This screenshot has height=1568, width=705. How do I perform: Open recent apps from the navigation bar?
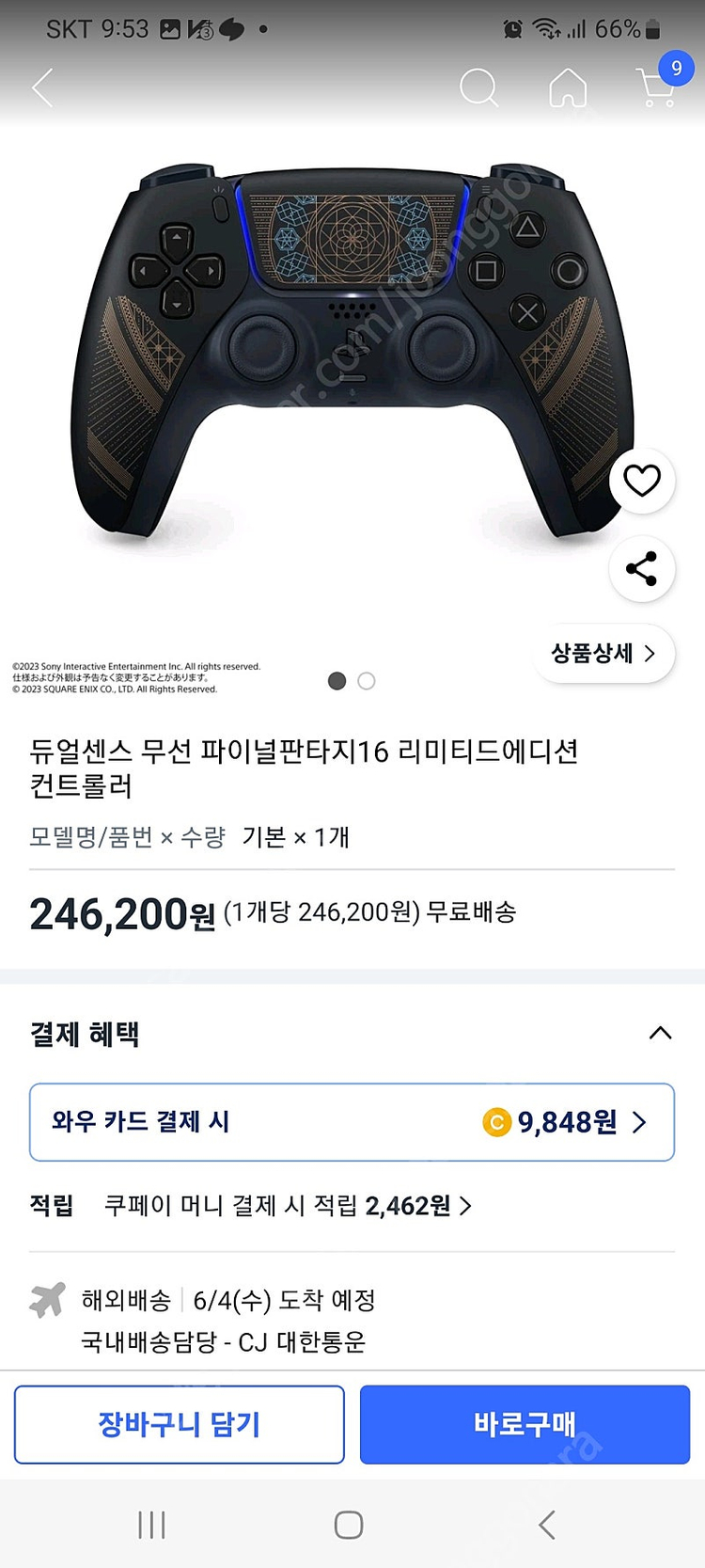(x=151, y=1525)
